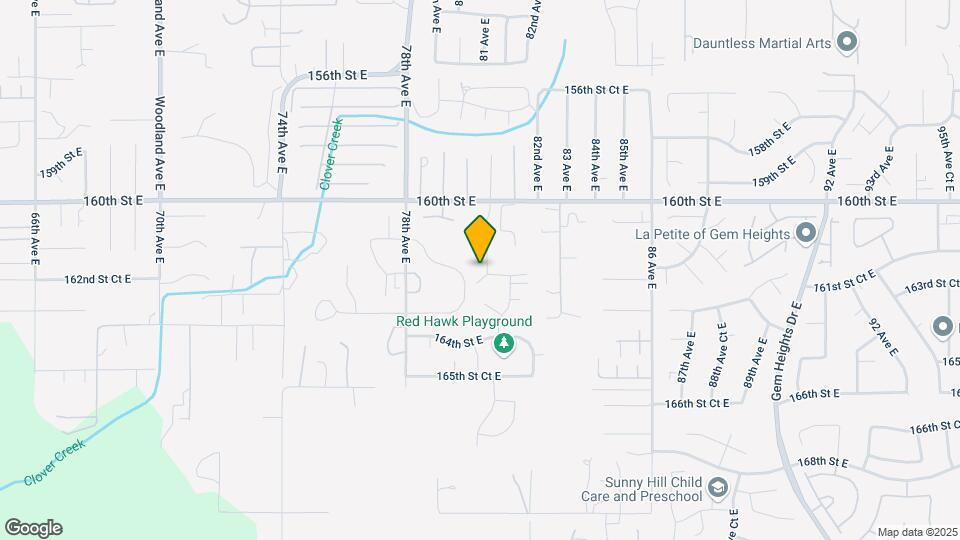
Task: View Sunny Hill Child Care and Preschool pin
Action: [716, 488]
